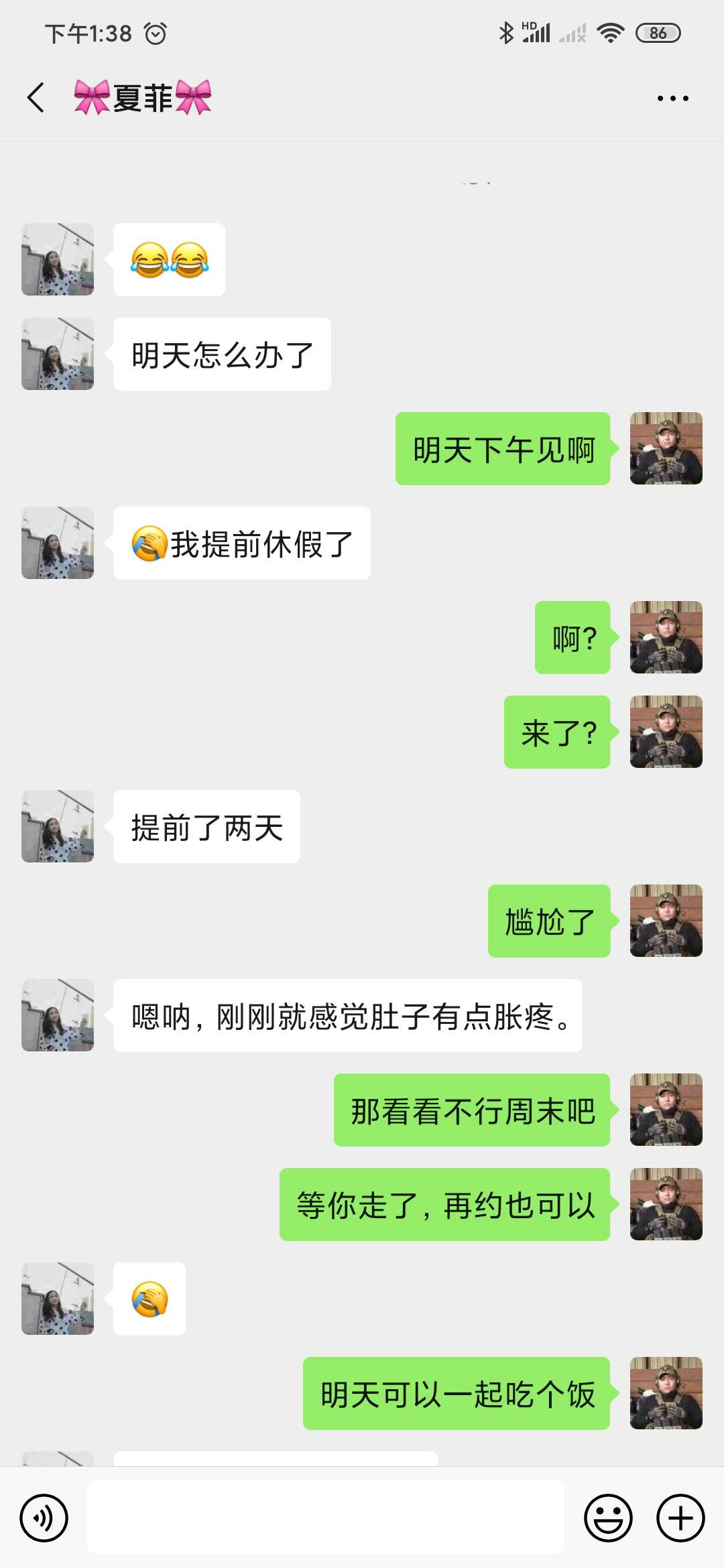Tap 夏菲's avatar beside 提前了两天
Image resolution: width=724 pixels, height=1568 pixels.
point(58,826)
